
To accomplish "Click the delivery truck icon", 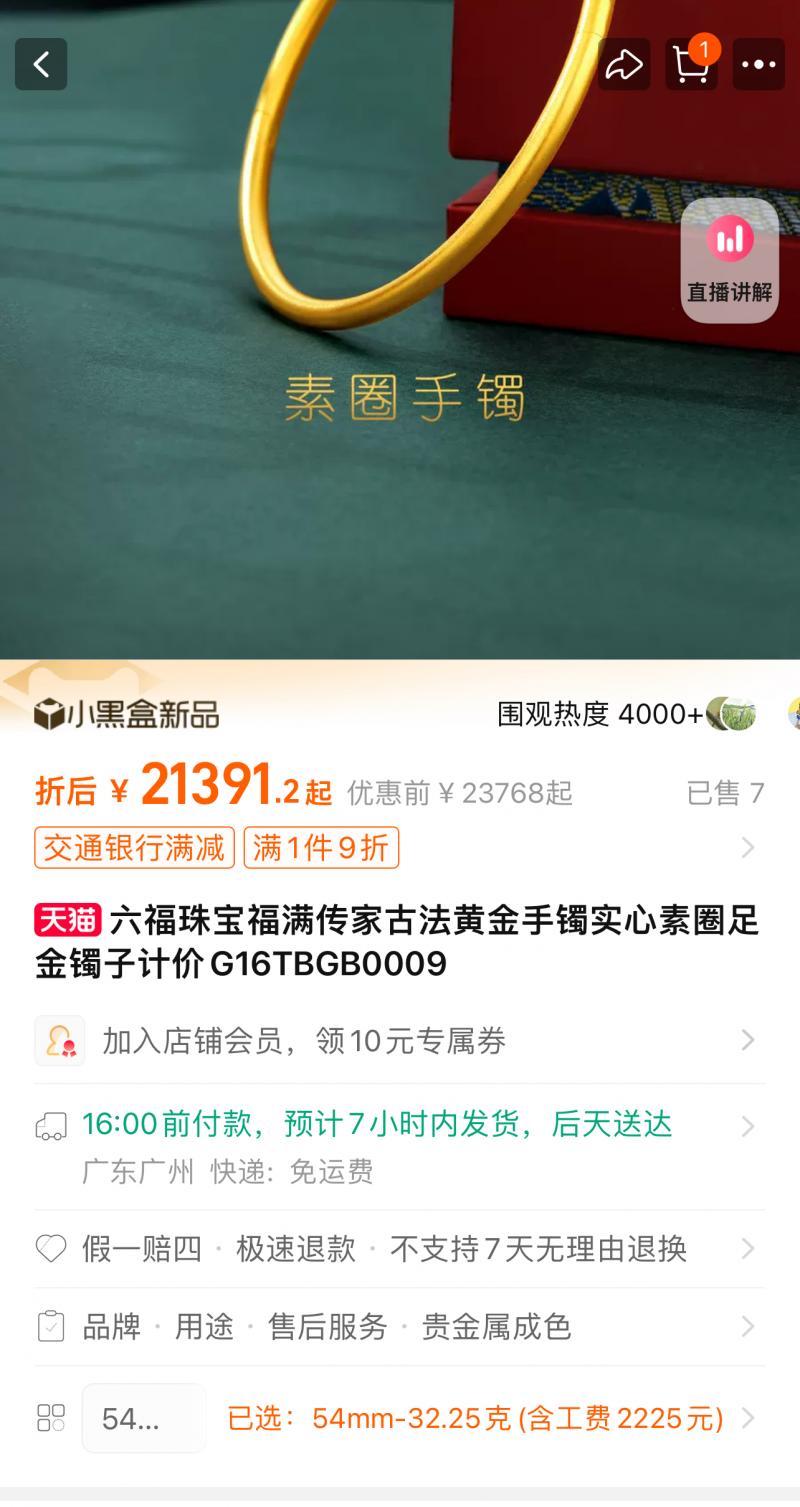I will 51,1126.
